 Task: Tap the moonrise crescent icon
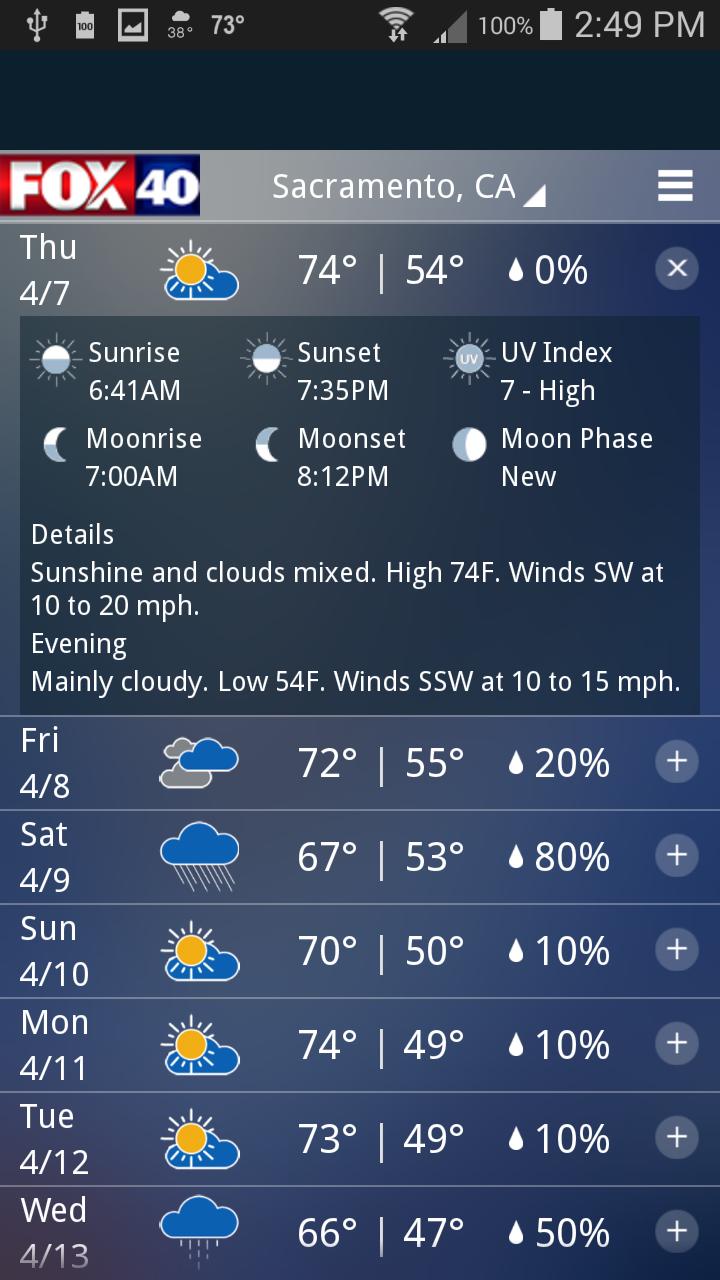pos(57,443)
